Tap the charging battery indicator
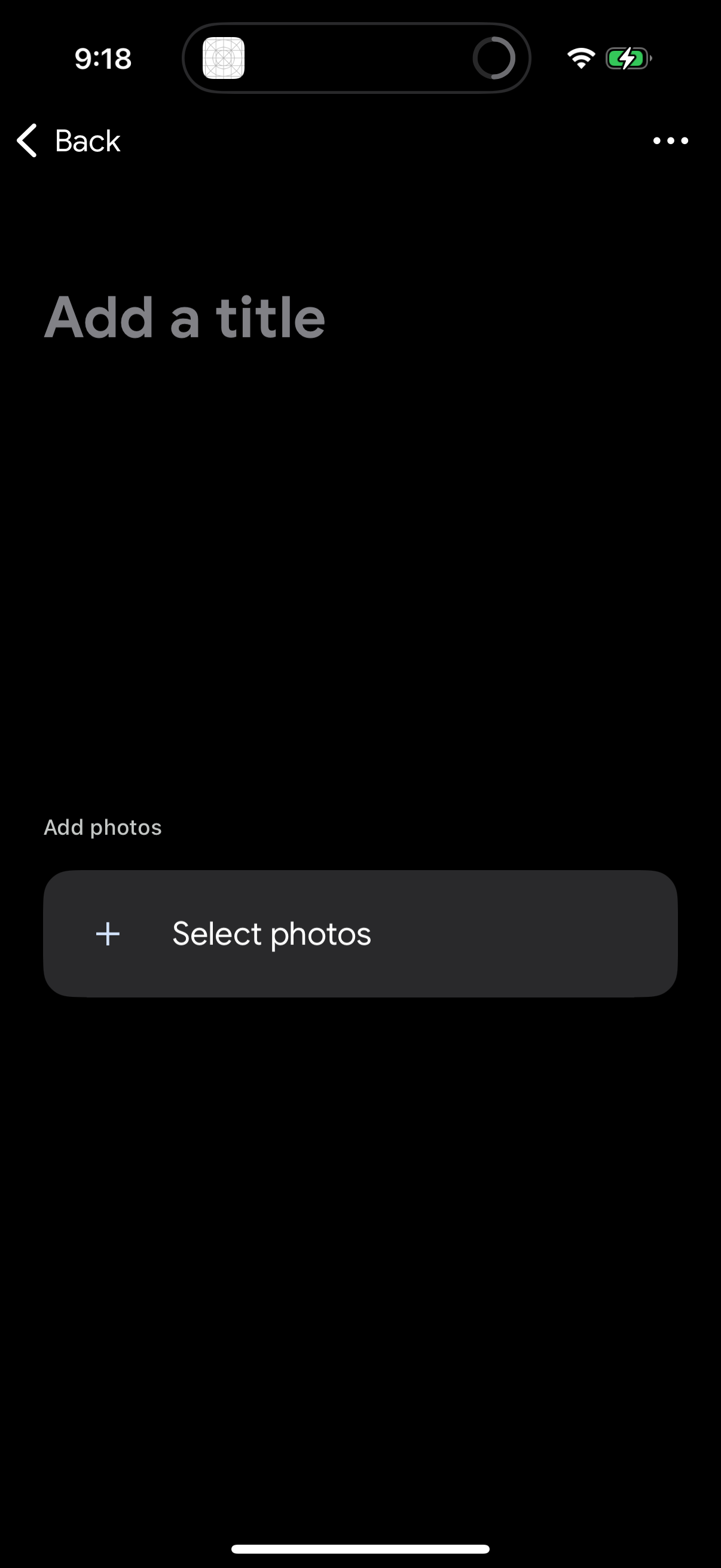721x1568 pixels. pos(628,58)
